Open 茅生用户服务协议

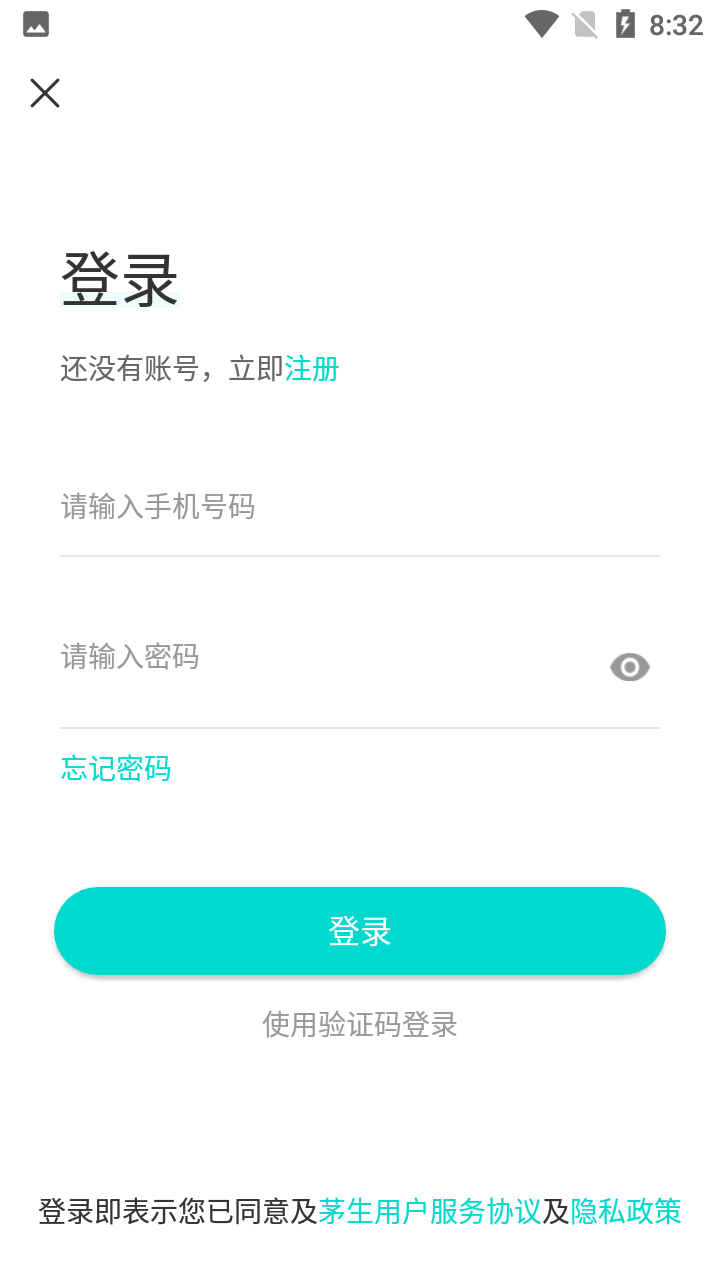(x=430, y=1212)
